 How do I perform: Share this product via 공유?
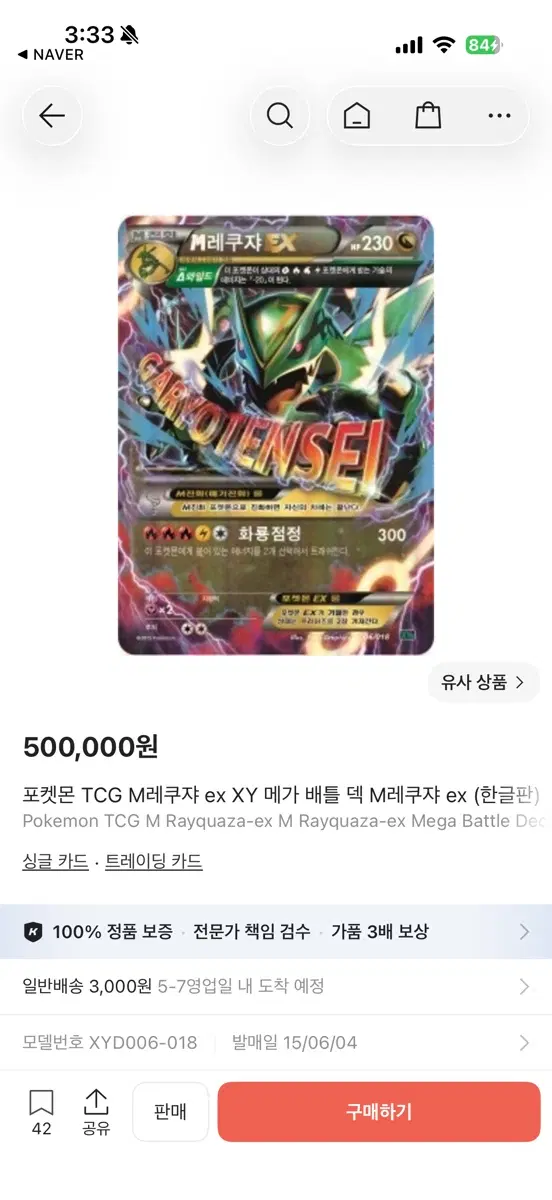[96, 1113]
